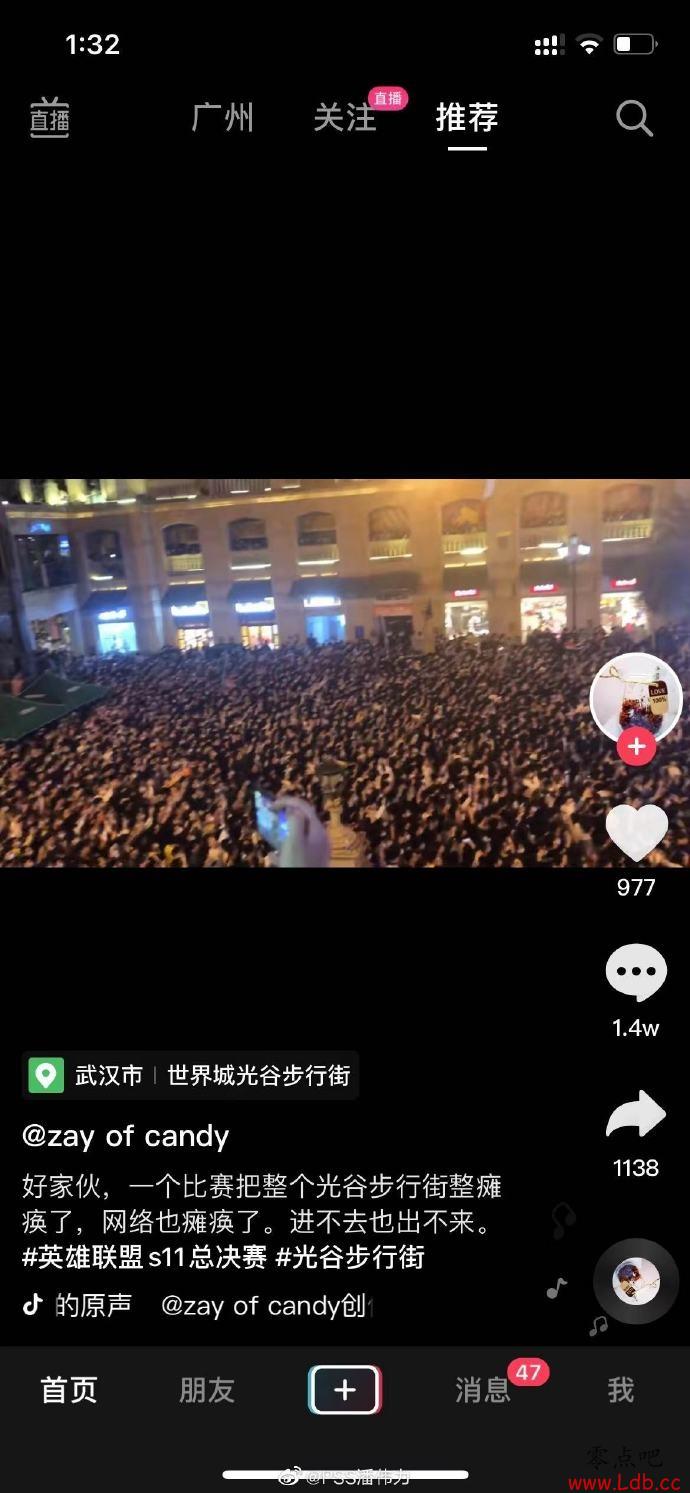The image size is (690, 1493).
Task: Like this video with the heart
Action: [636, 832]
